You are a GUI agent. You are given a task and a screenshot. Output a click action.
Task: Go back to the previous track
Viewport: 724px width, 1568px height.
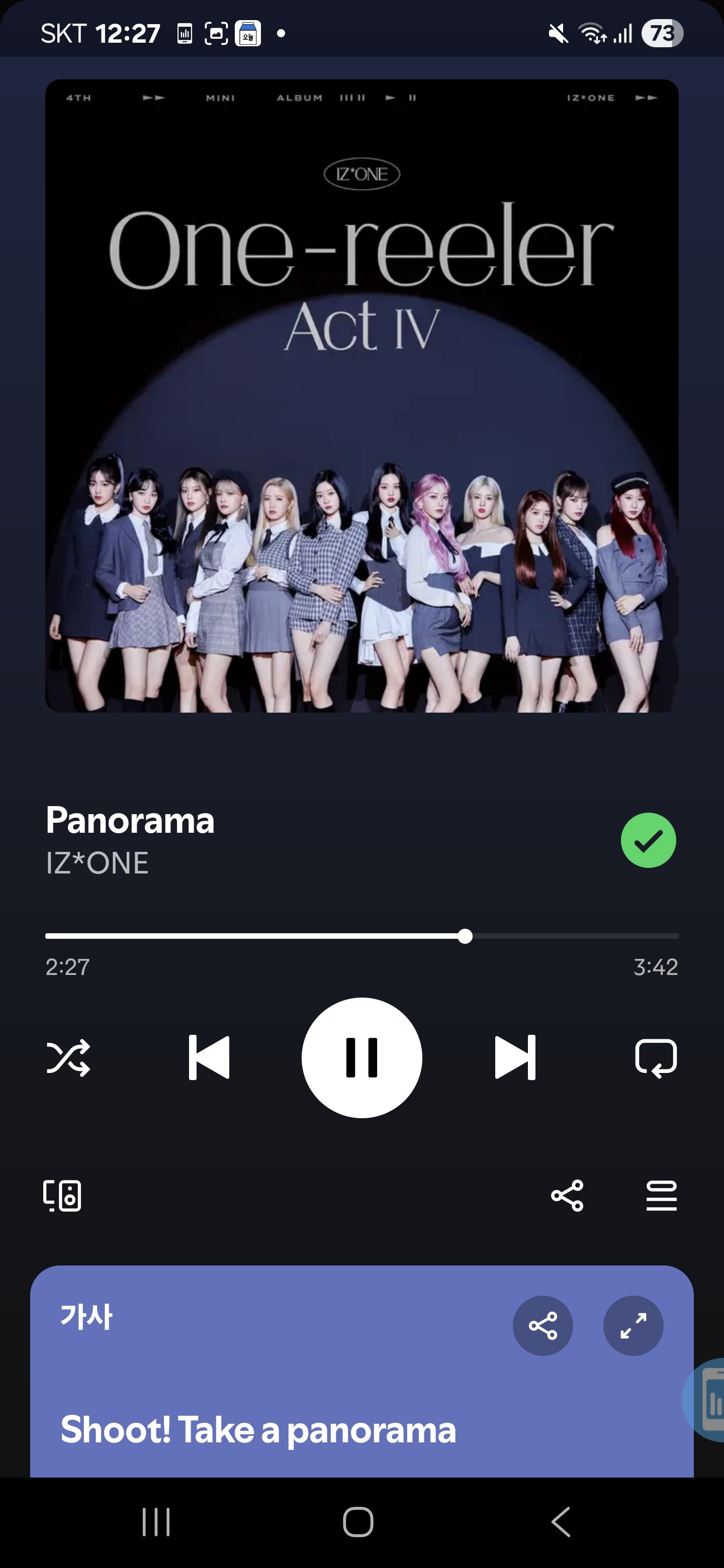pos(209,1058)
